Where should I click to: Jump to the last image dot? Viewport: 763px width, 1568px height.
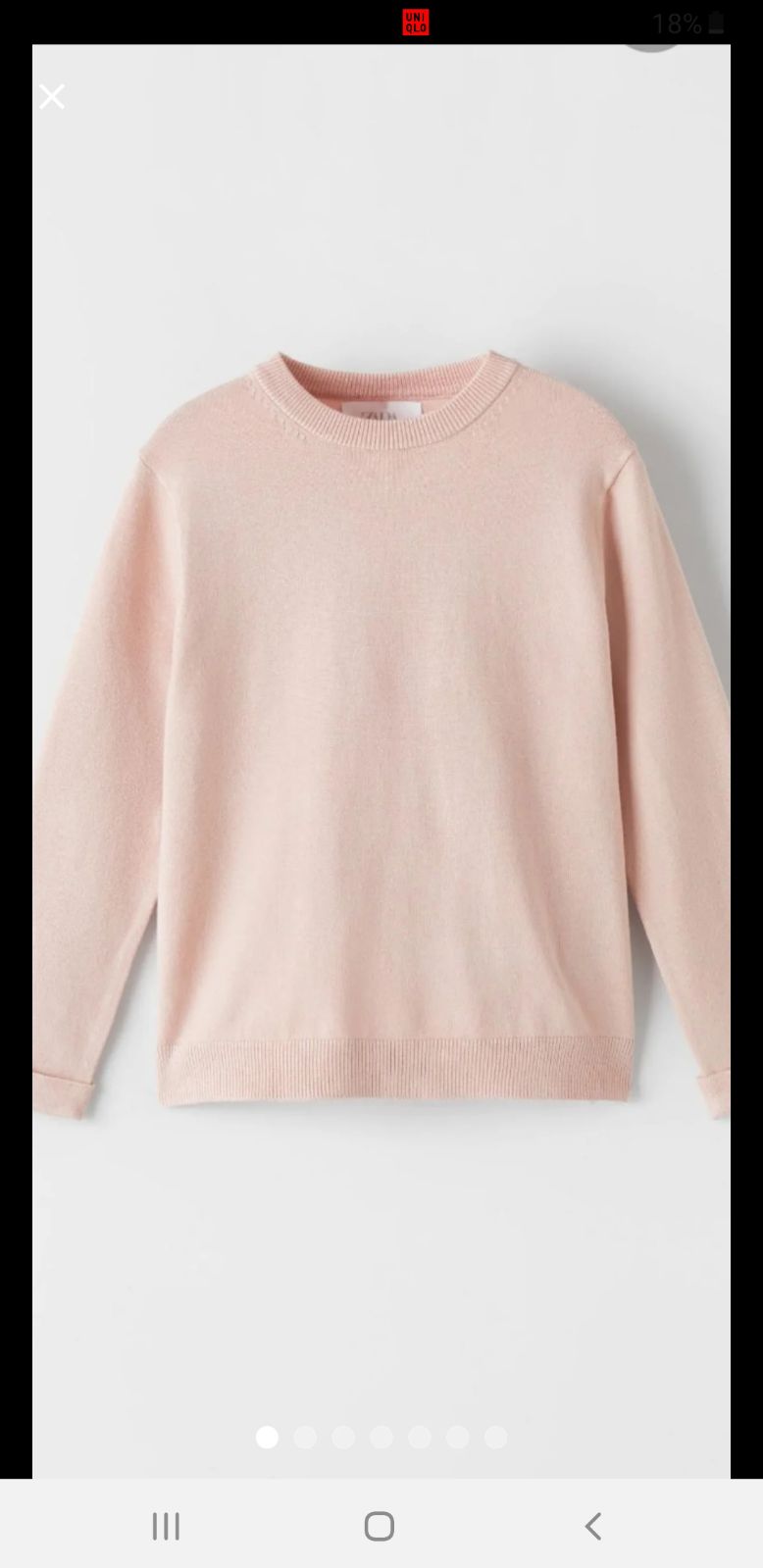[496, 1438]
